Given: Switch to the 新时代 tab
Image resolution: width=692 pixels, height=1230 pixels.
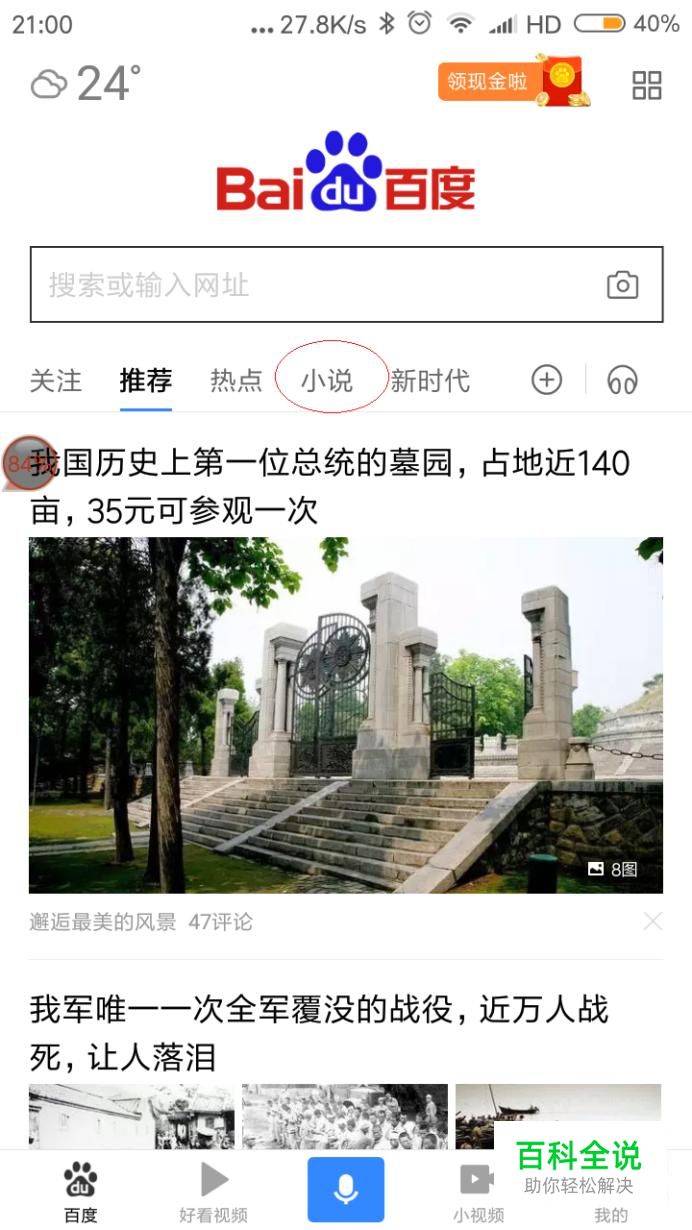Looking at the screenshot, I should coord(430,381).
